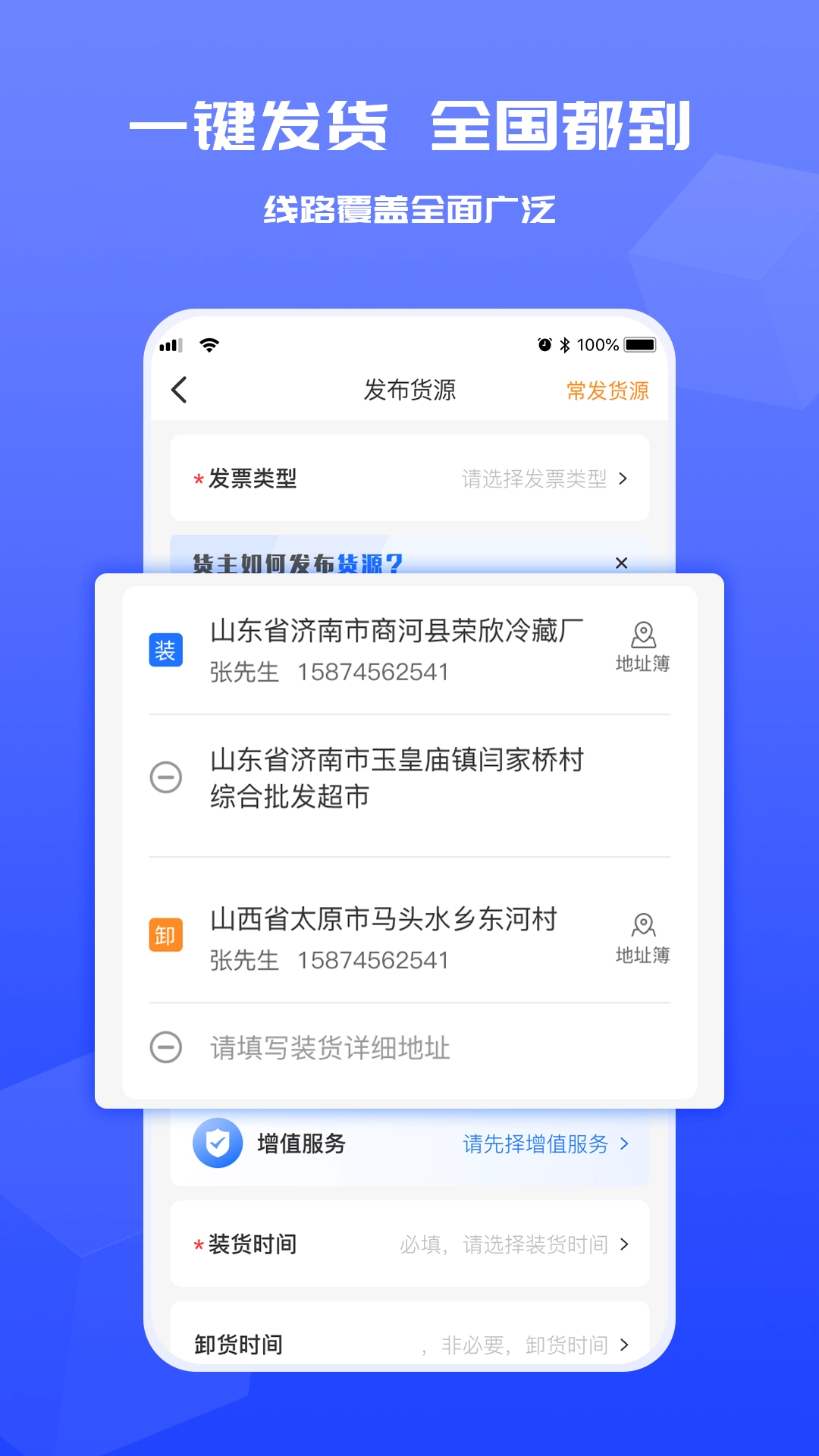
Task: Tap the minus icon beside the 批发超市 address
Action: pyautogui.click(x=167, y=778)
